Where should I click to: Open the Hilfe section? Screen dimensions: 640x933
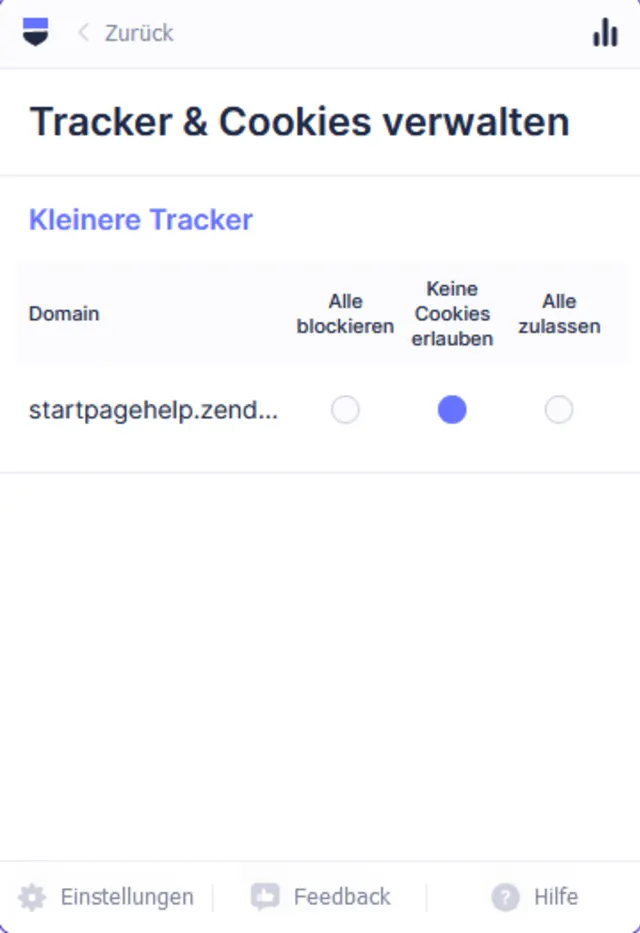coord(535,897)
